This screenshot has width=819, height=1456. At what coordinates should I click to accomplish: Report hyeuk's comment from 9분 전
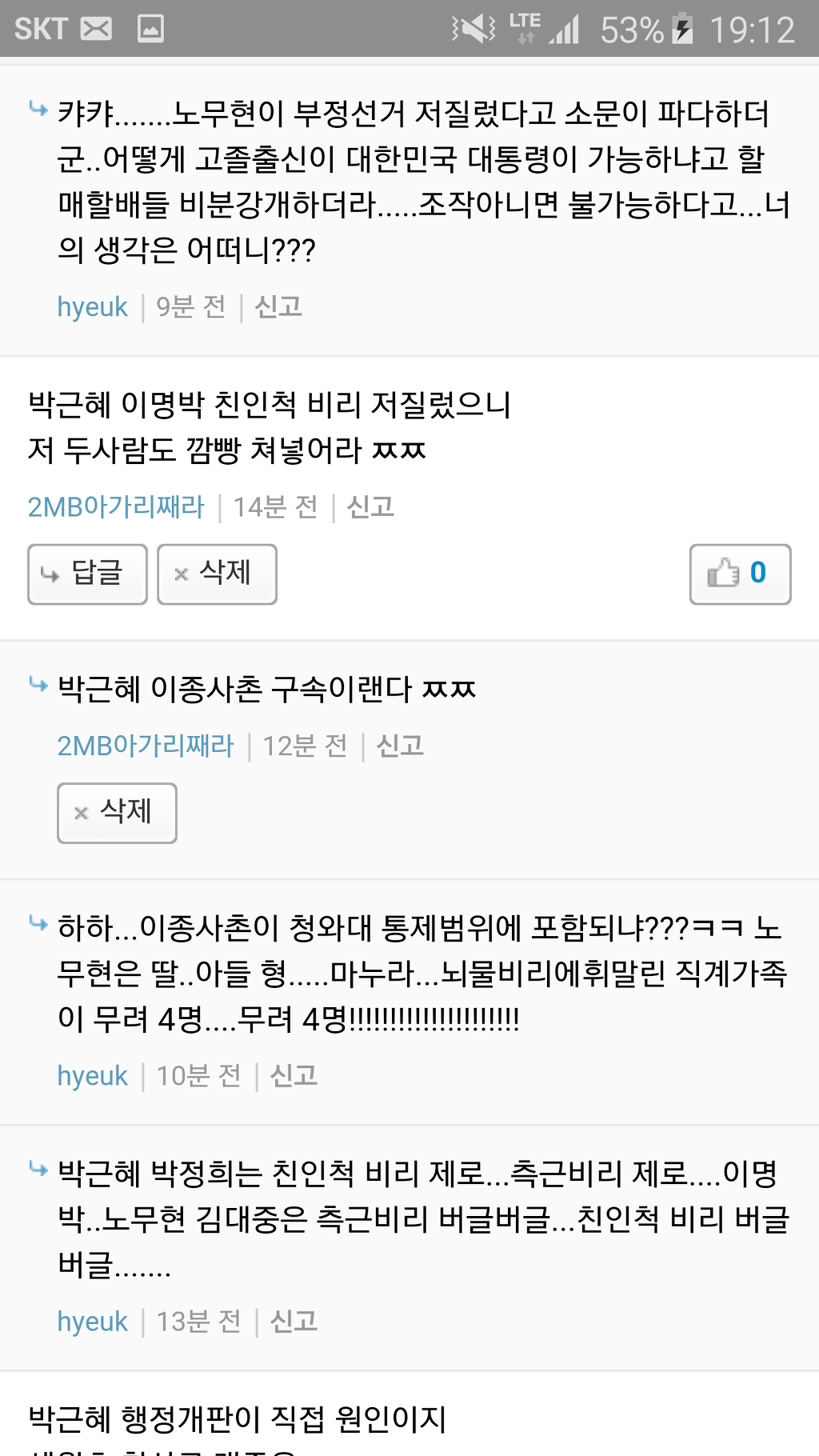(278, 306)
